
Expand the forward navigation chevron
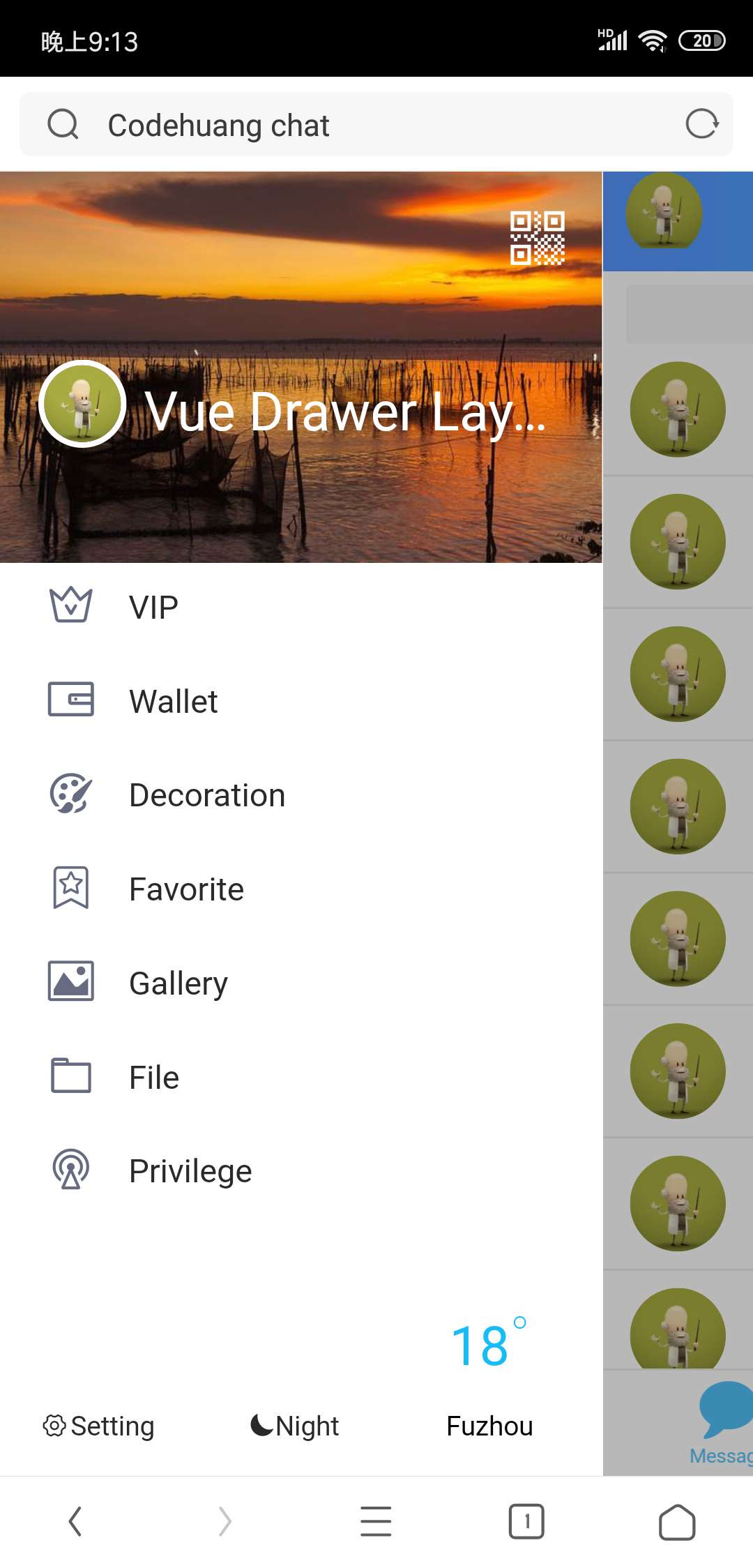point(223,1521)
